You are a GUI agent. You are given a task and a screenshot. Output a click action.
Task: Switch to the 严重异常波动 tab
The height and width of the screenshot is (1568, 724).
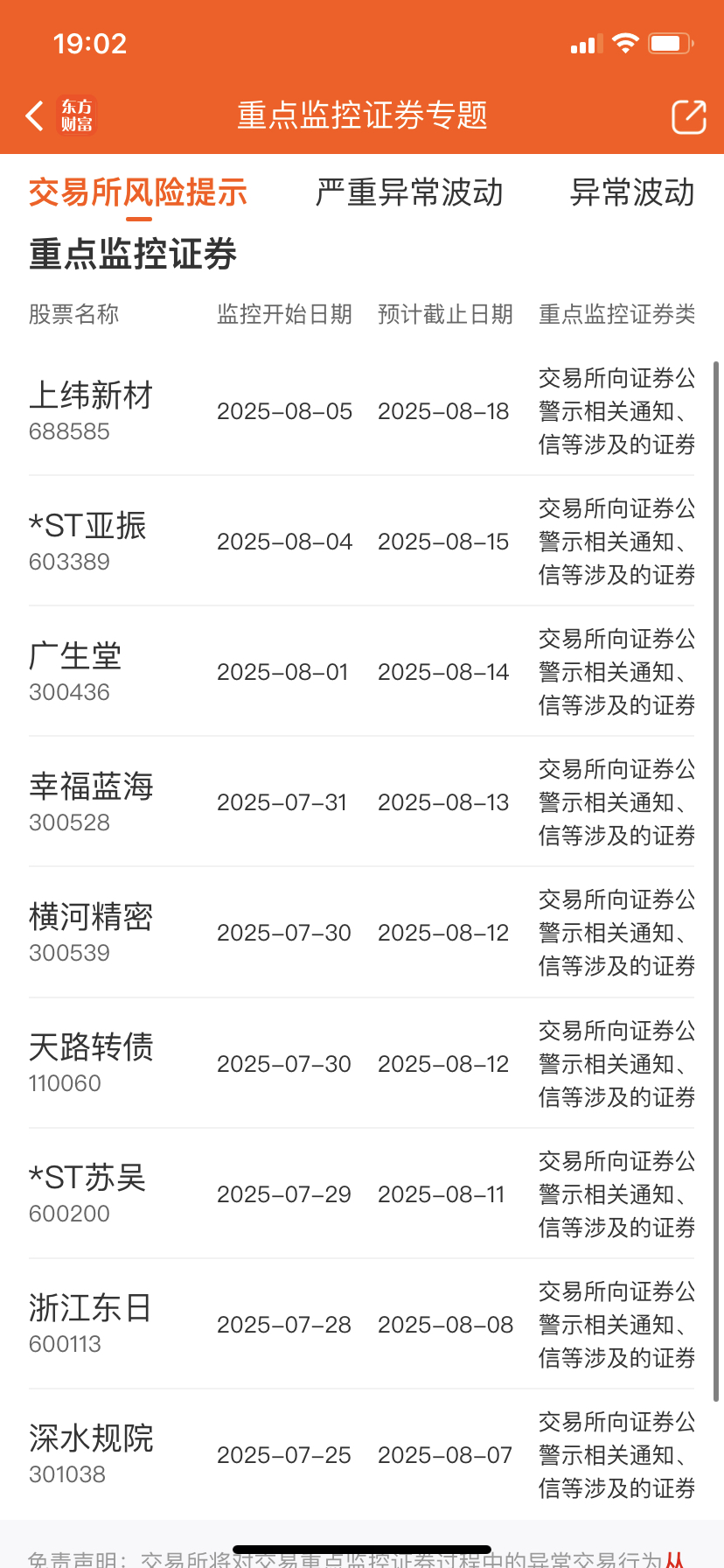tap(409, 192)
